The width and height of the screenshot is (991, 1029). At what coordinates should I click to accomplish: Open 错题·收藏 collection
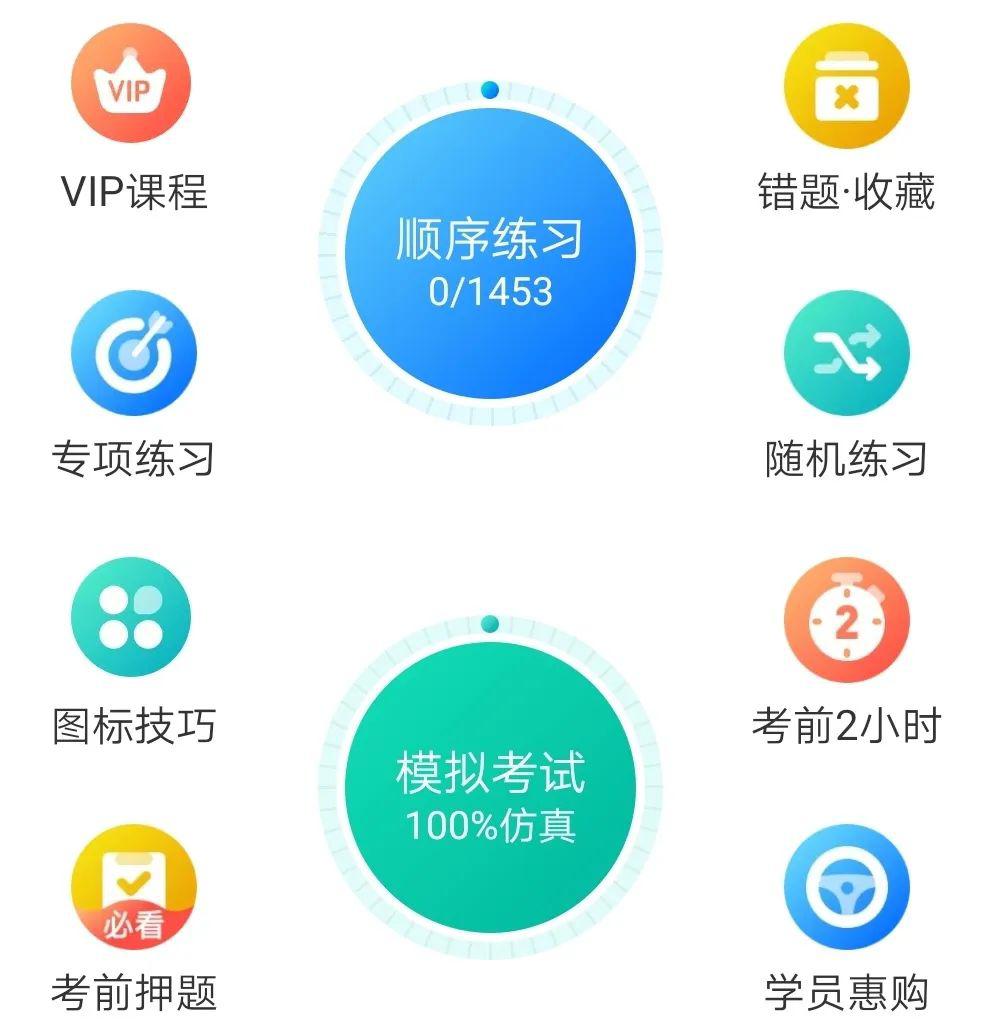846,86
